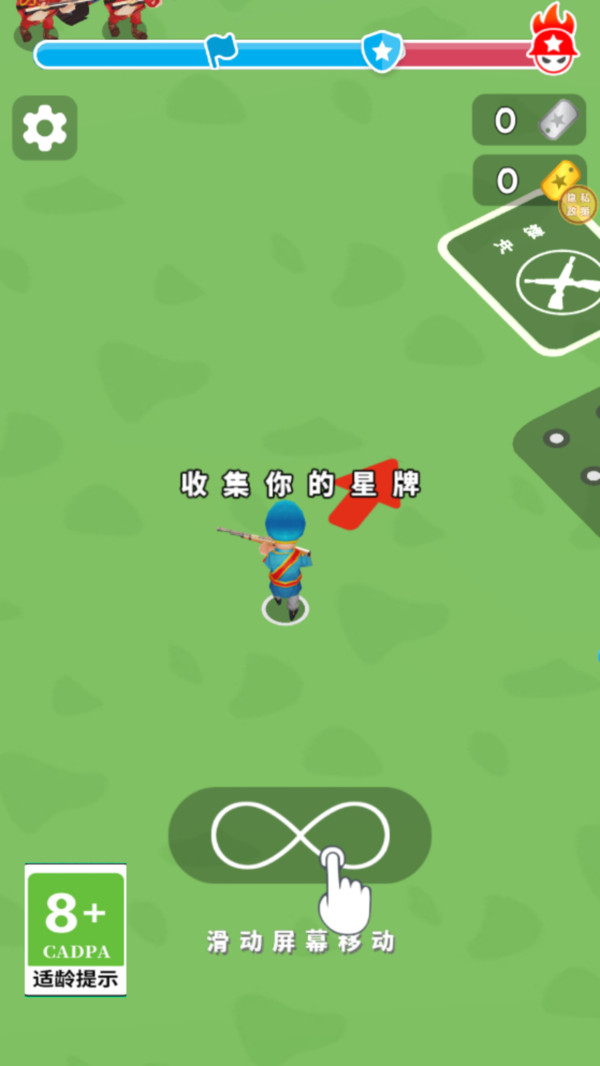The height and width of the screenshot is (1066, 600).
Task: Open the 隐私政策 privacy policy badge
Action: [x=577, y=205]
